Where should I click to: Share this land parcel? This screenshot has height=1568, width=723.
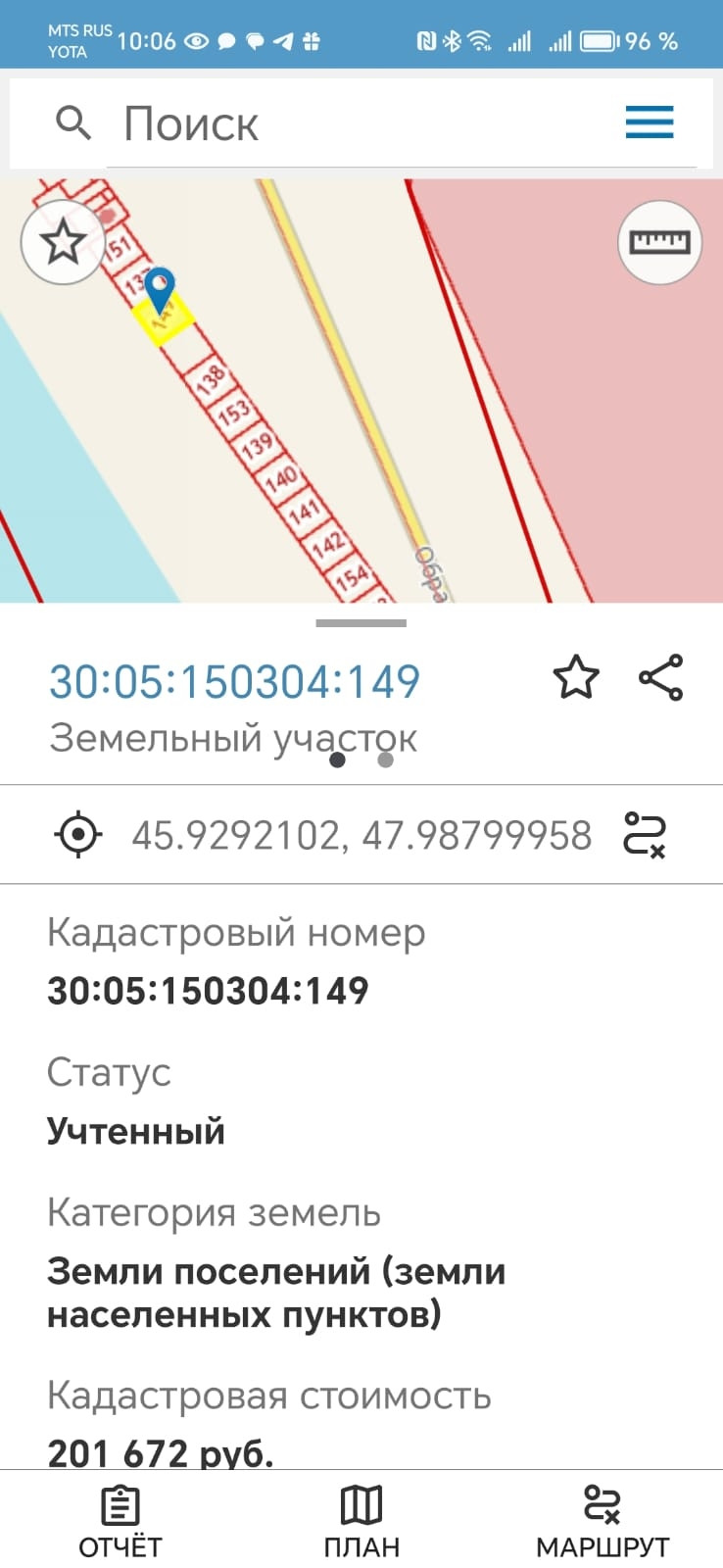click(661, 677)
